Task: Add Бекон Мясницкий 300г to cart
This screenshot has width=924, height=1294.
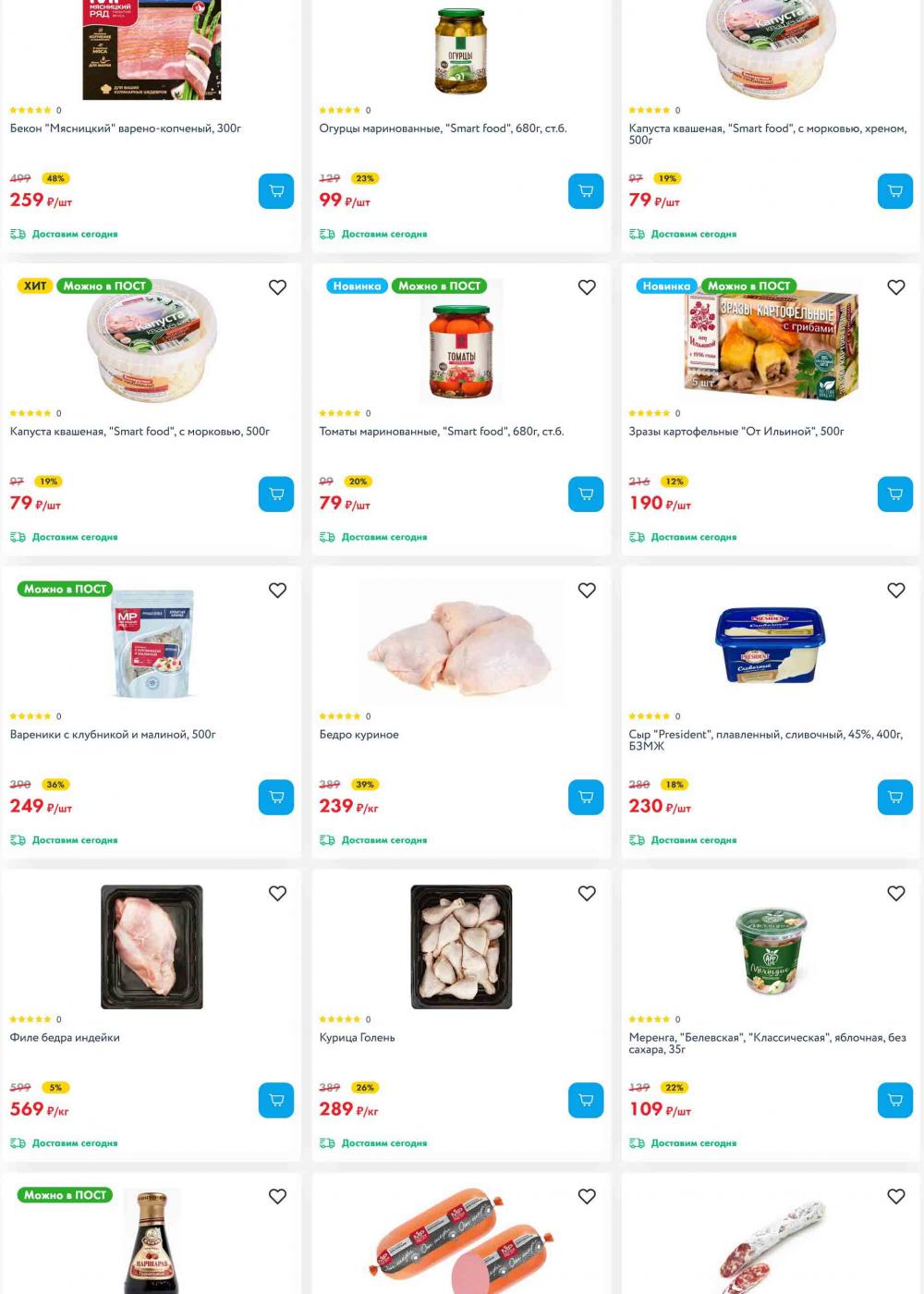Action: coord(275,191)
